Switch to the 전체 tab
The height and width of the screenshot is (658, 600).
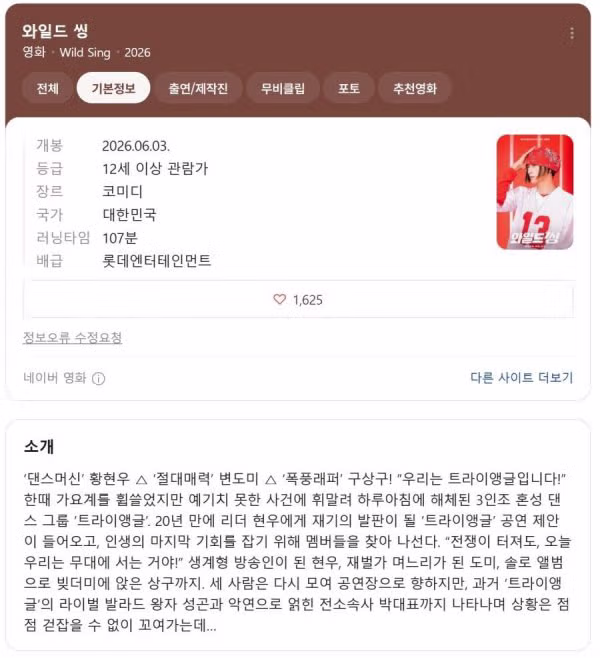48,88
